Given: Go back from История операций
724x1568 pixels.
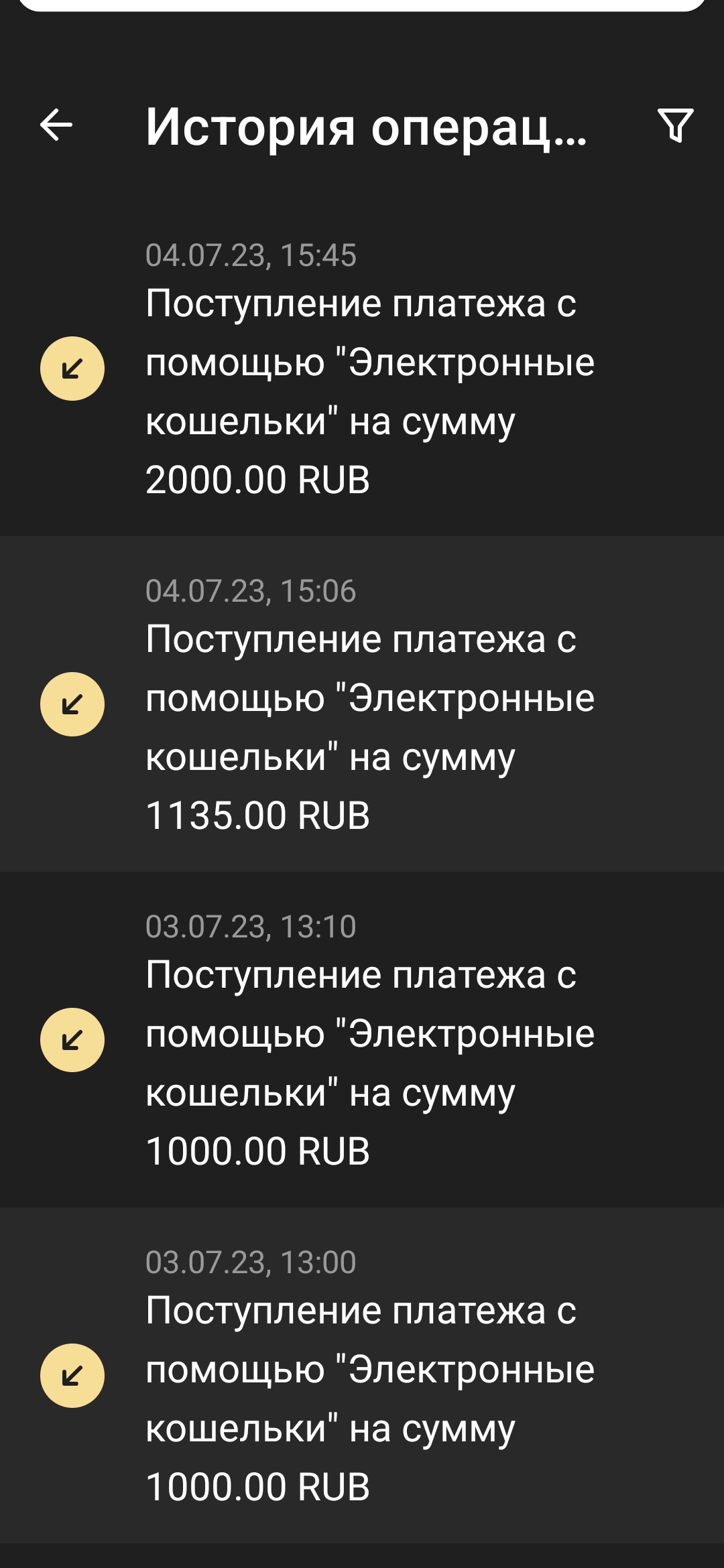Looking at the screenshot, I should pos(56,125).
